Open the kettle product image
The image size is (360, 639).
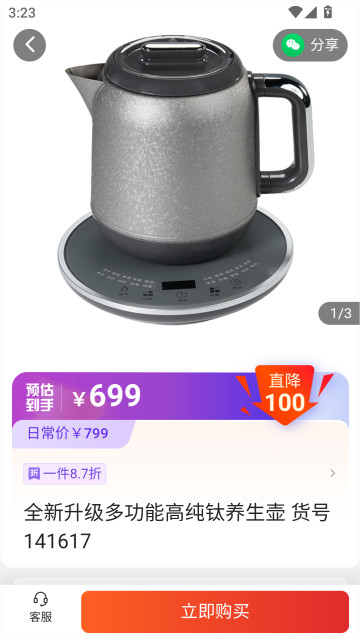[180, 179]
